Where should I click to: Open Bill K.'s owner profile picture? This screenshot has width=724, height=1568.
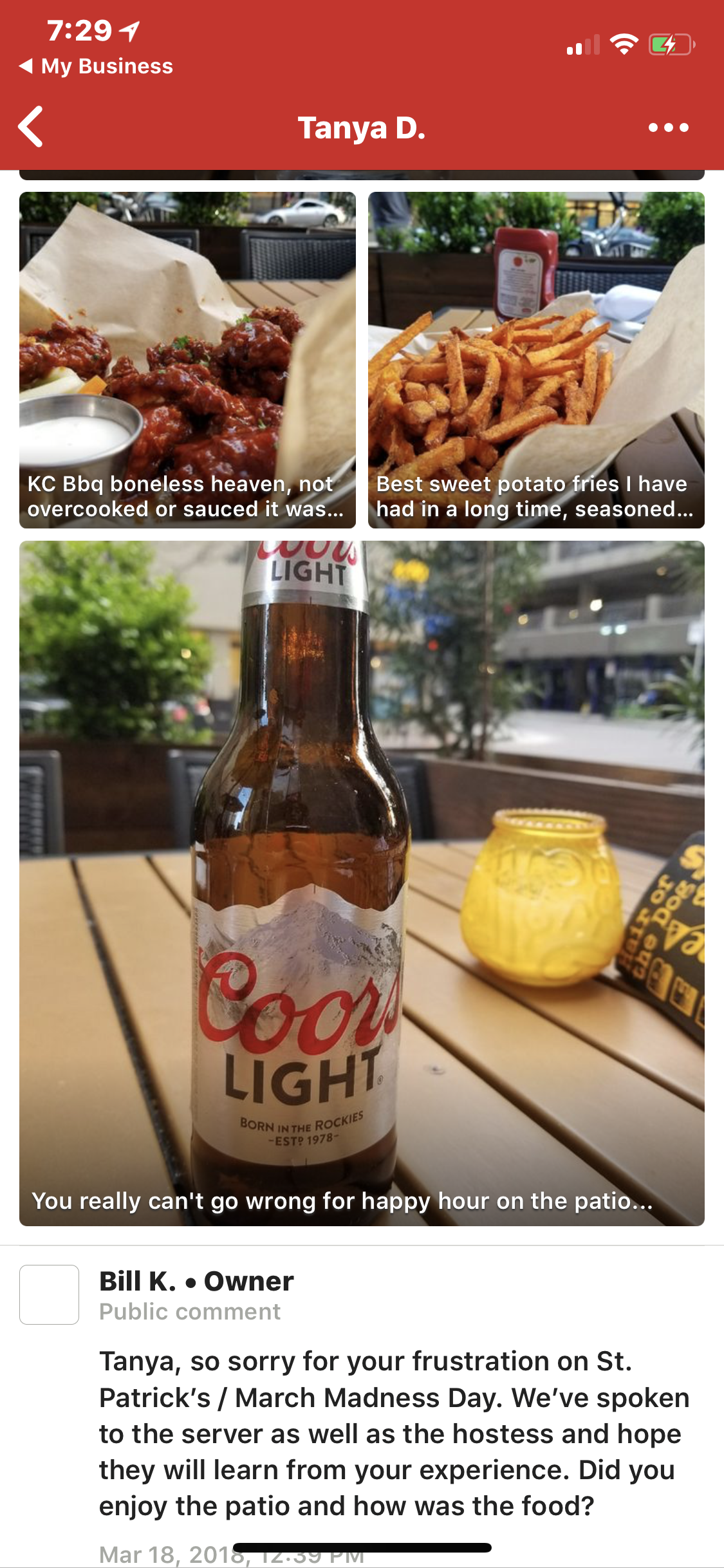tap(50, 1294)
